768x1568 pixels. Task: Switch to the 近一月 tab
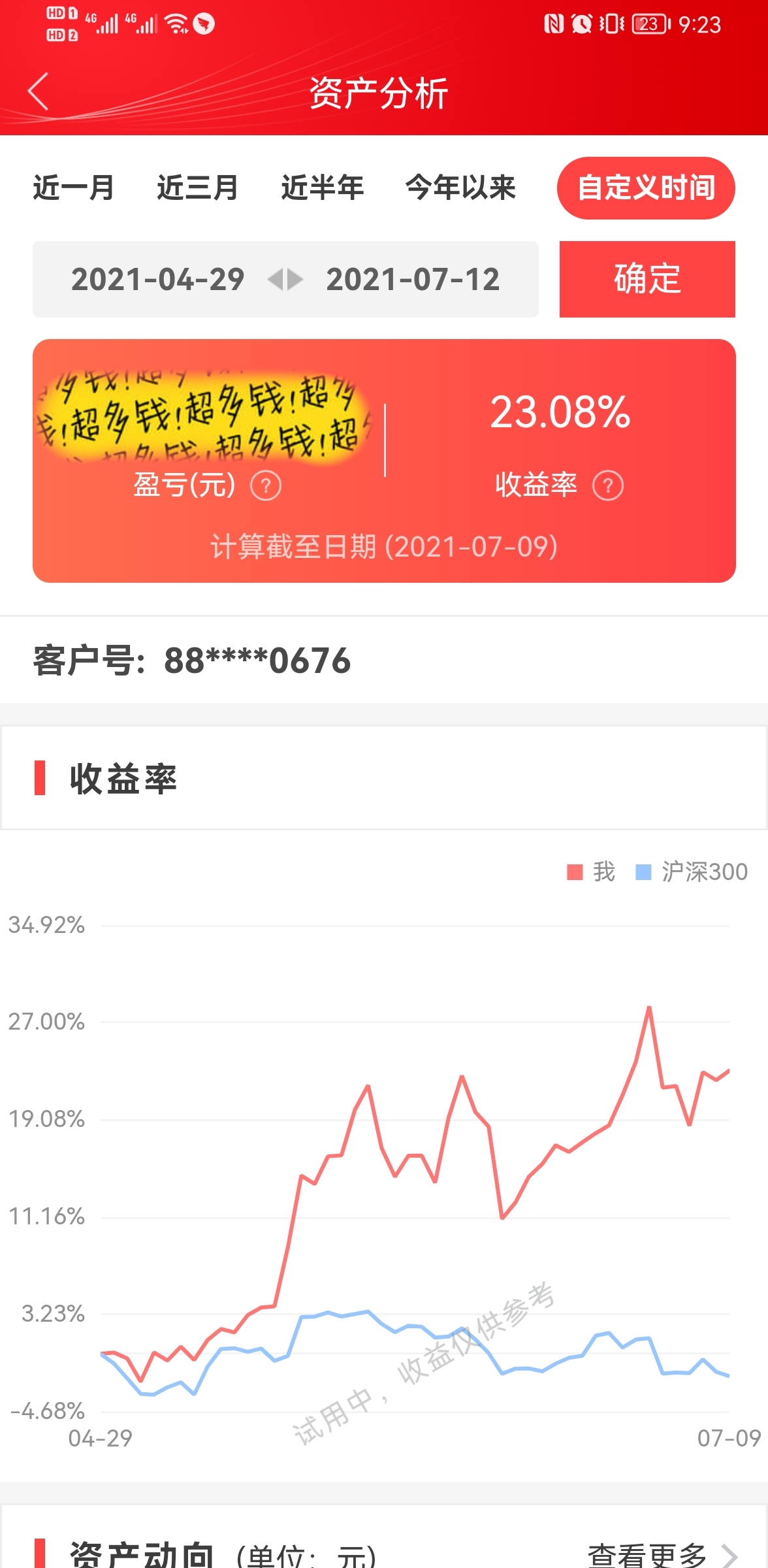pyautogui.click(x=74, y=188)
